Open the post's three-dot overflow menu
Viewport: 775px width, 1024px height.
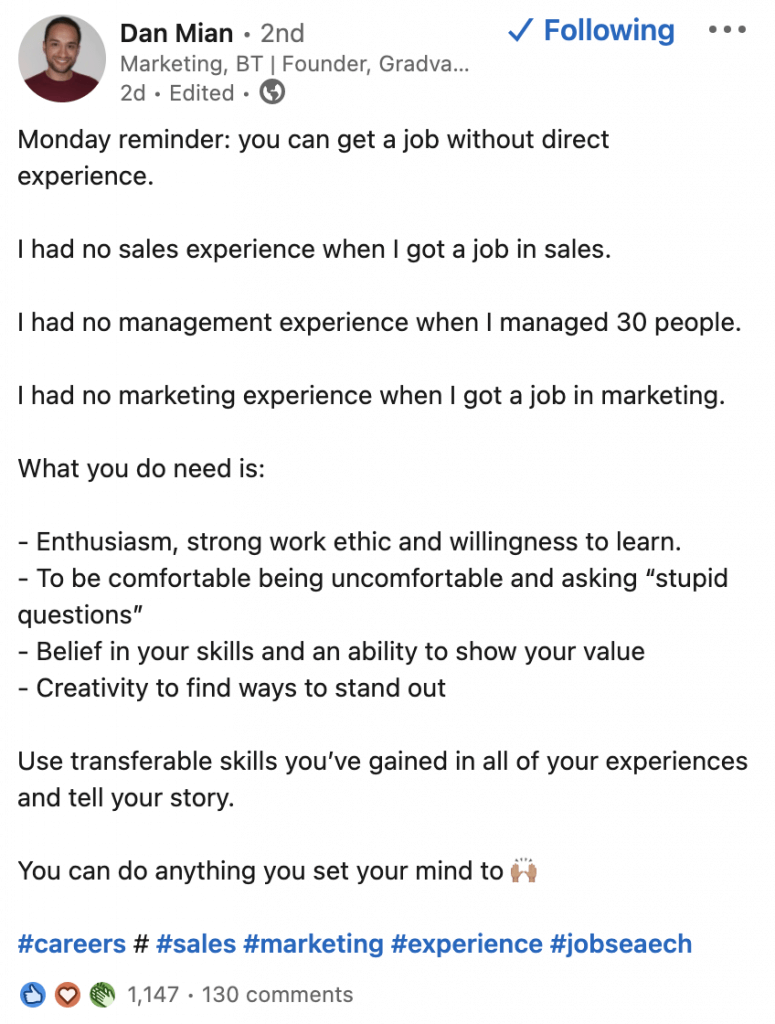727,30
